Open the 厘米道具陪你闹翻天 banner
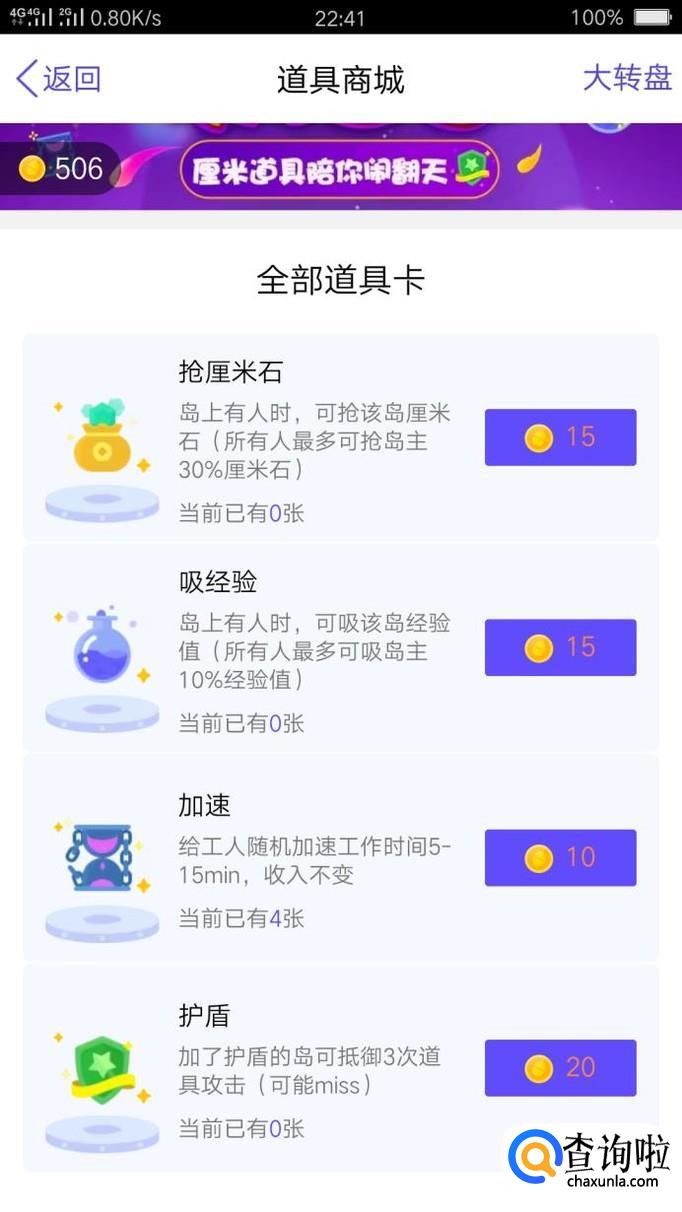Viewport: 682px width, 1212px height. coord(339,170)
